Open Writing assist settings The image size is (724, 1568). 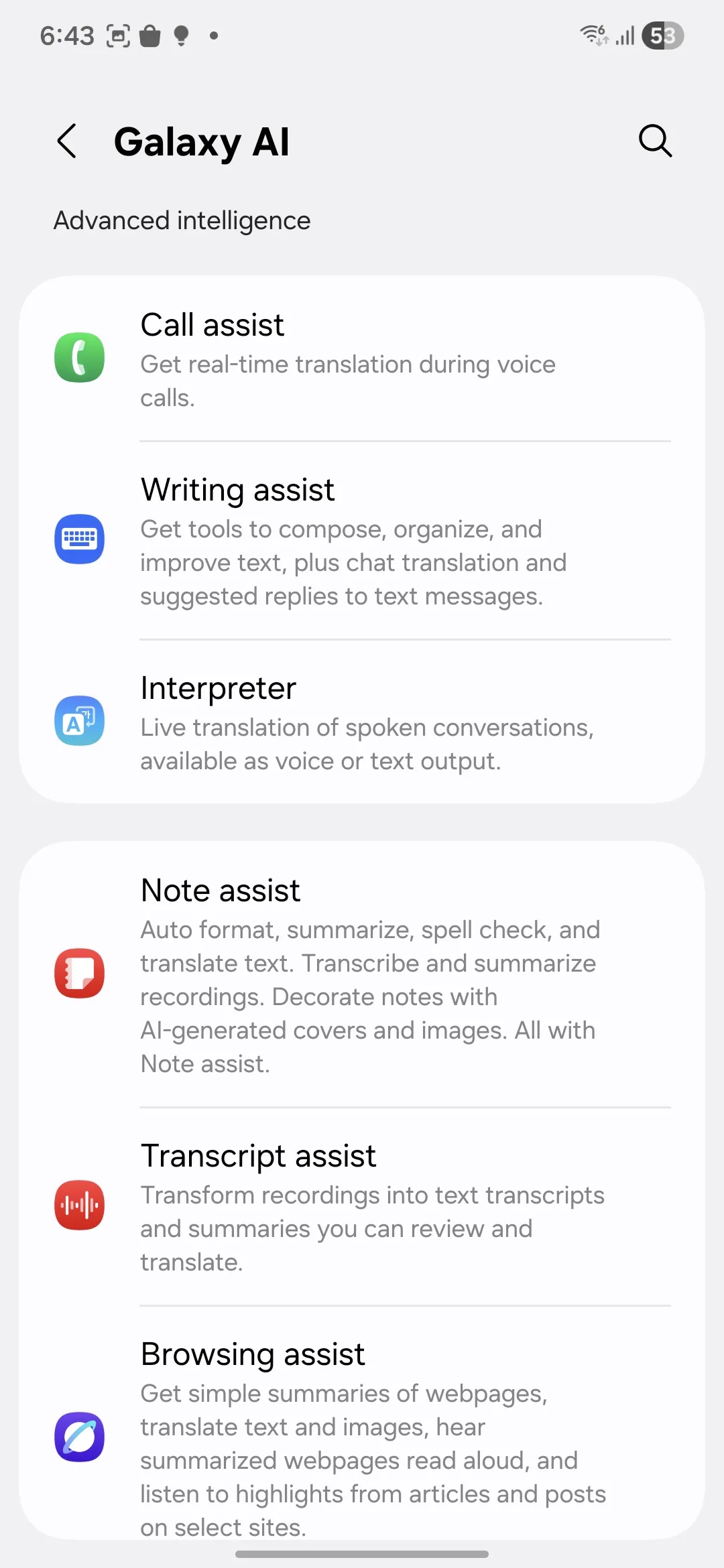coord(362,541)
